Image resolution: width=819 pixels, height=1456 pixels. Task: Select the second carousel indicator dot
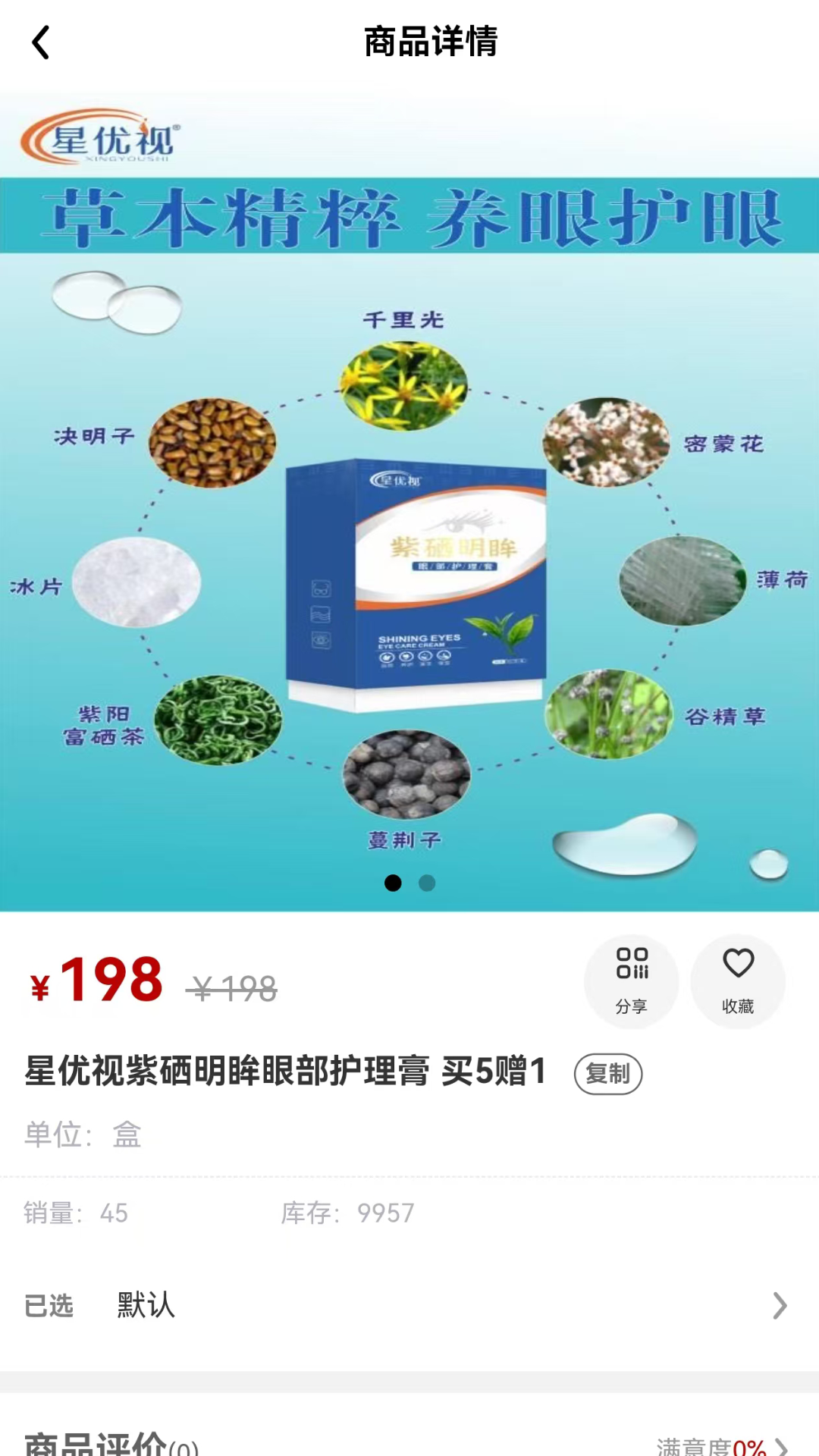tap(428, 883)
